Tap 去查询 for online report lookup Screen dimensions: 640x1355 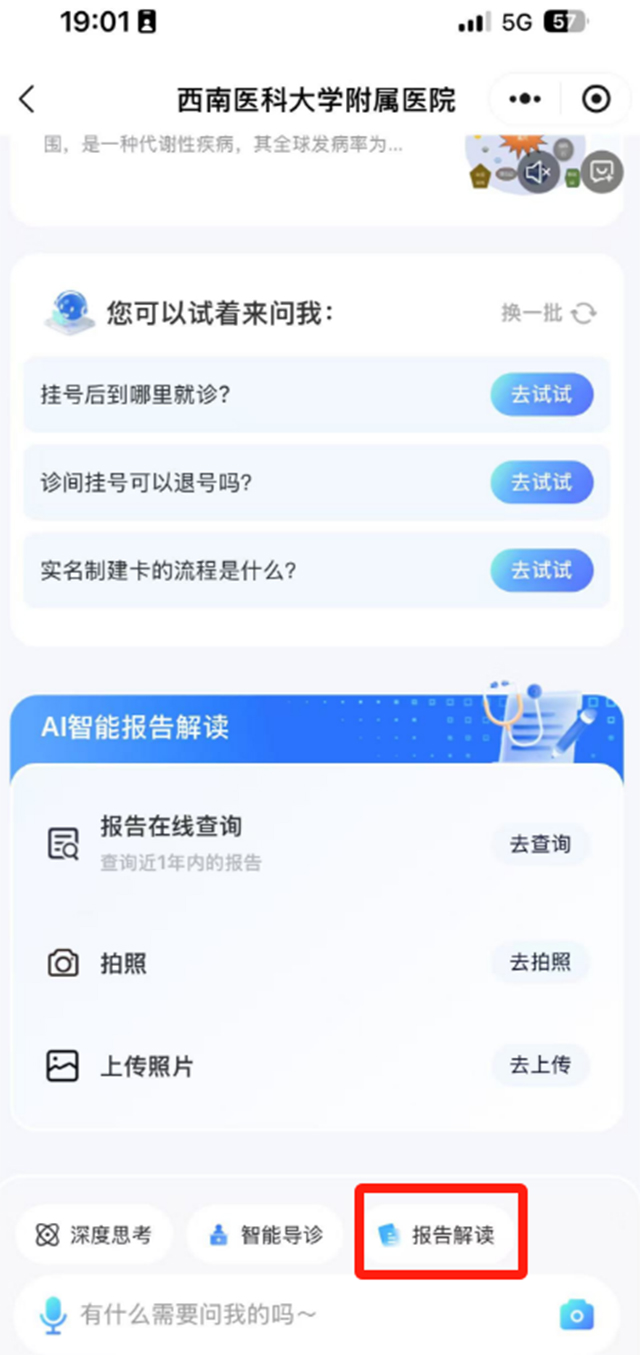[540, 845]
